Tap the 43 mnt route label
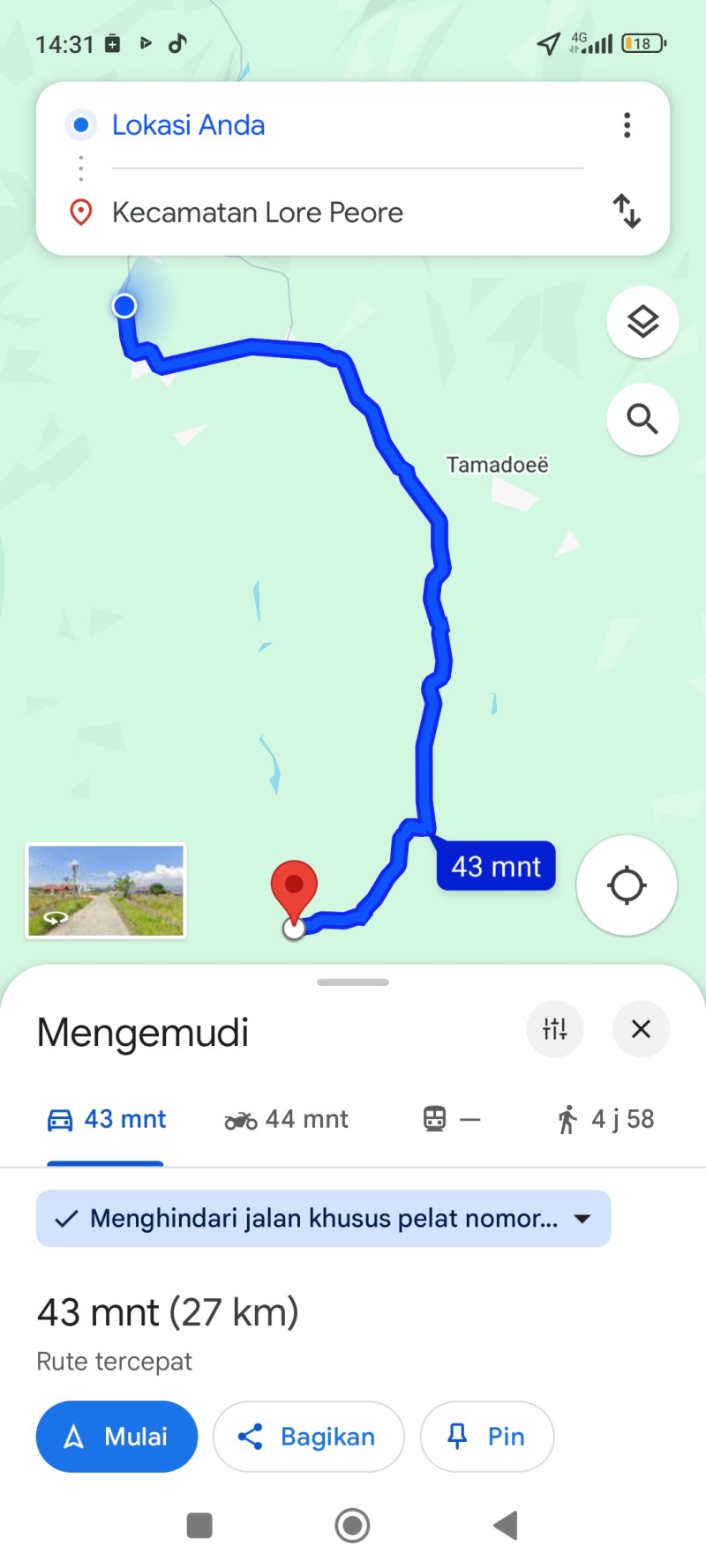 tap(496, 866)
